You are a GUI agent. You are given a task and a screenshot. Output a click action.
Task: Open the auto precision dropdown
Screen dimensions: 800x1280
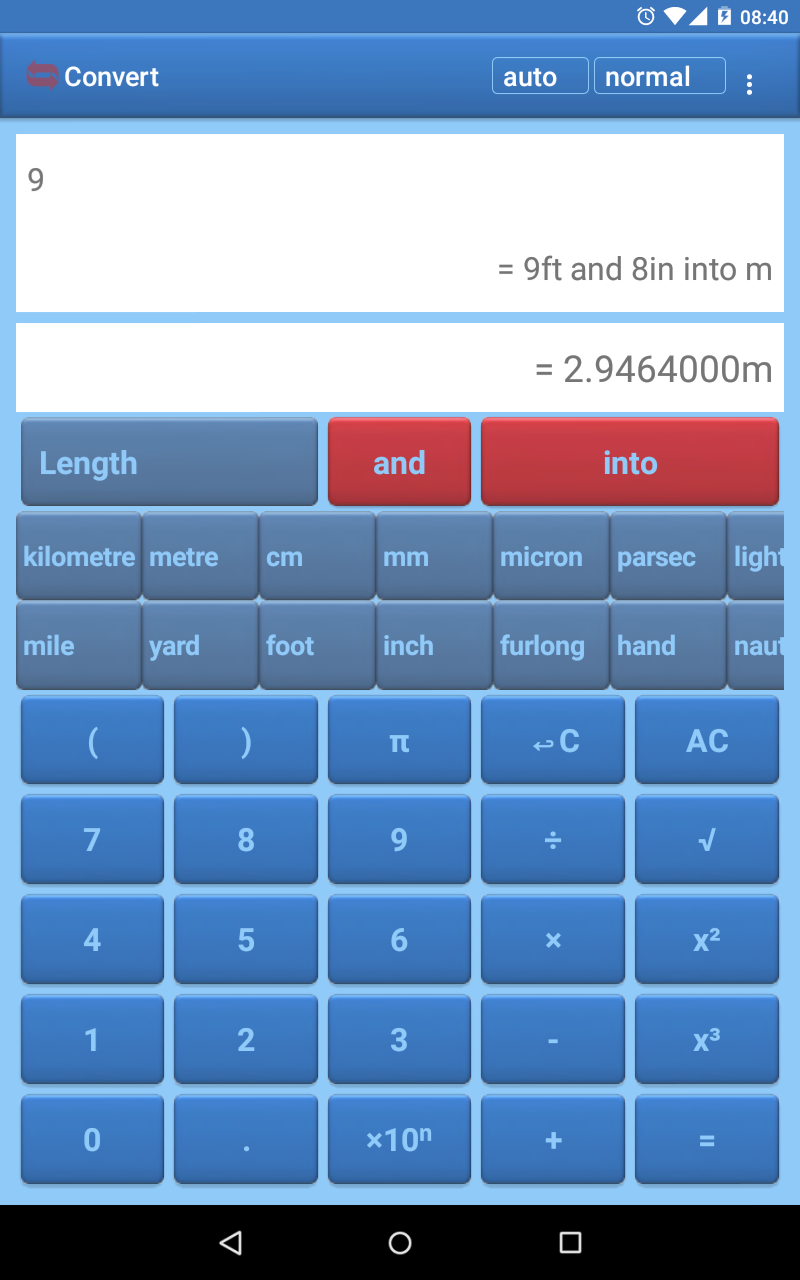540,76
